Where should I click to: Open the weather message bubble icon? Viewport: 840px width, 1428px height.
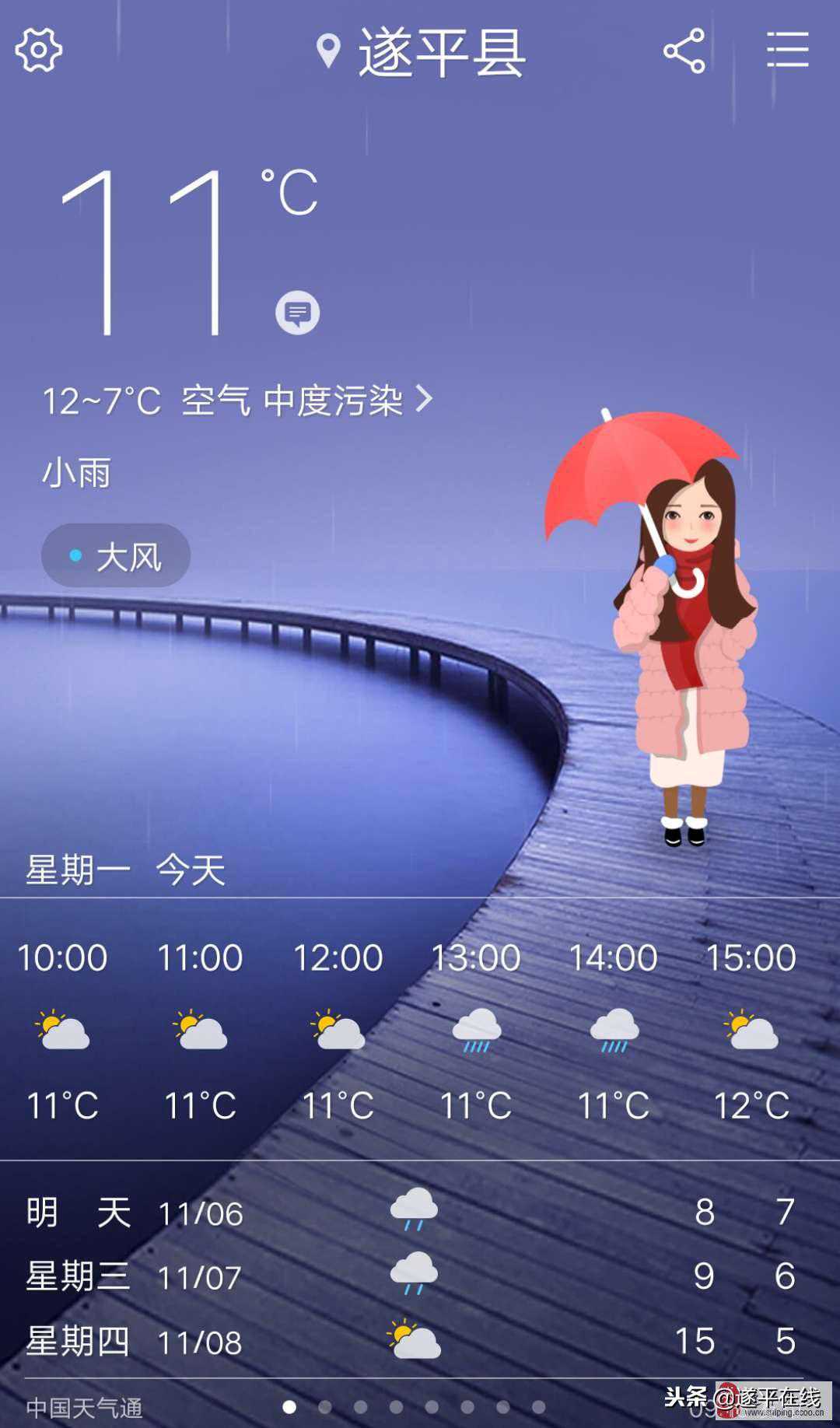pos(297,313)
